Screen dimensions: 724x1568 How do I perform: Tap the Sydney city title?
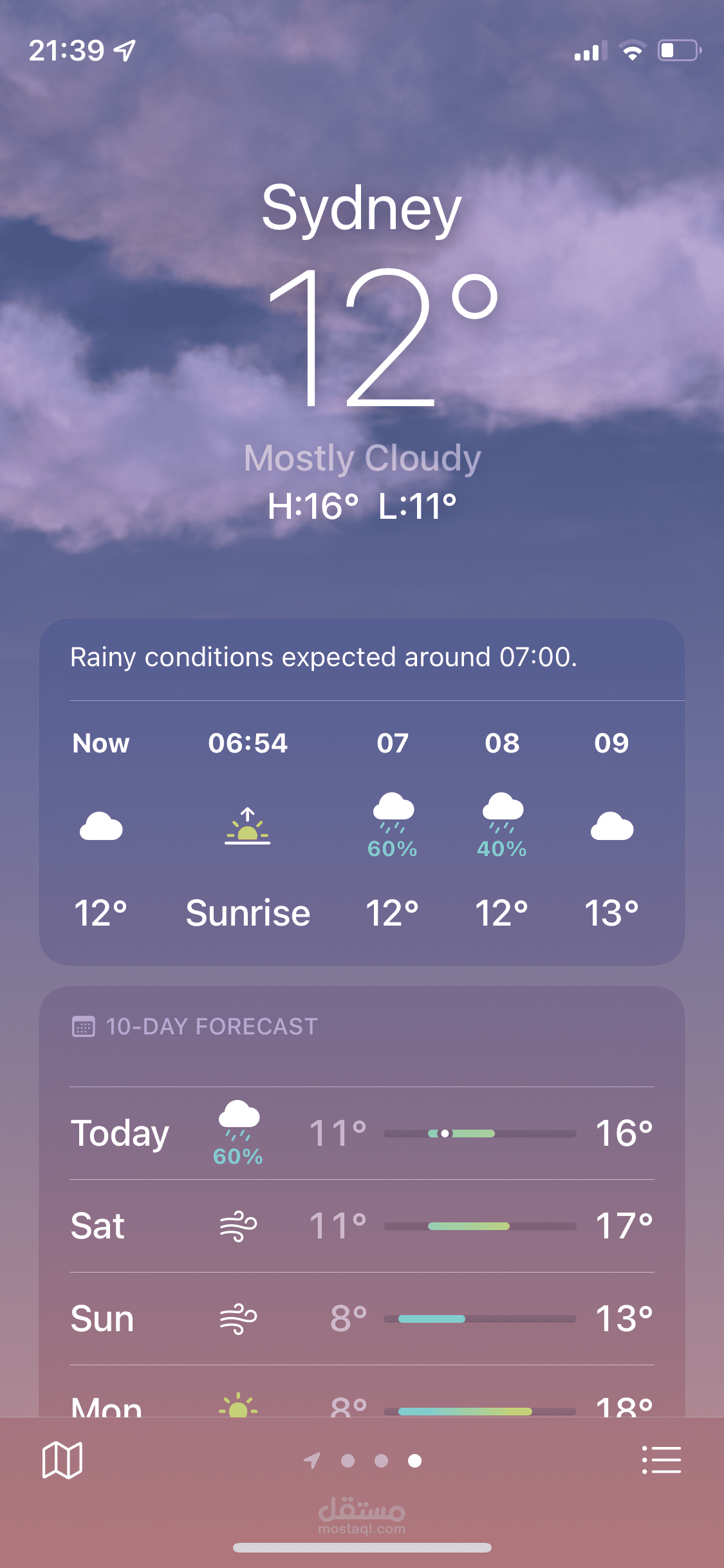[362, 207]
